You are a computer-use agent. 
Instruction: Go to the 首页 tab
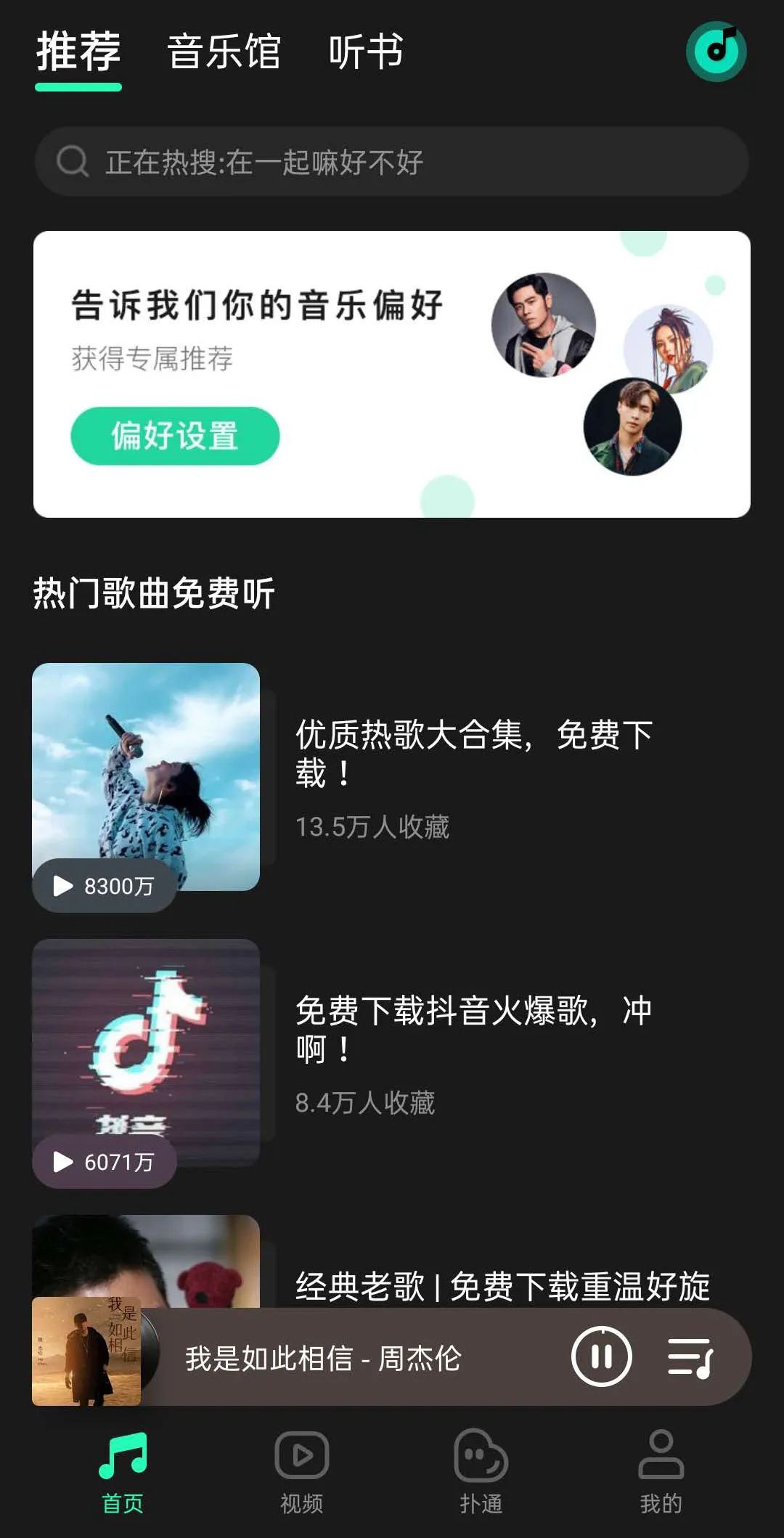pos(123,1472)
